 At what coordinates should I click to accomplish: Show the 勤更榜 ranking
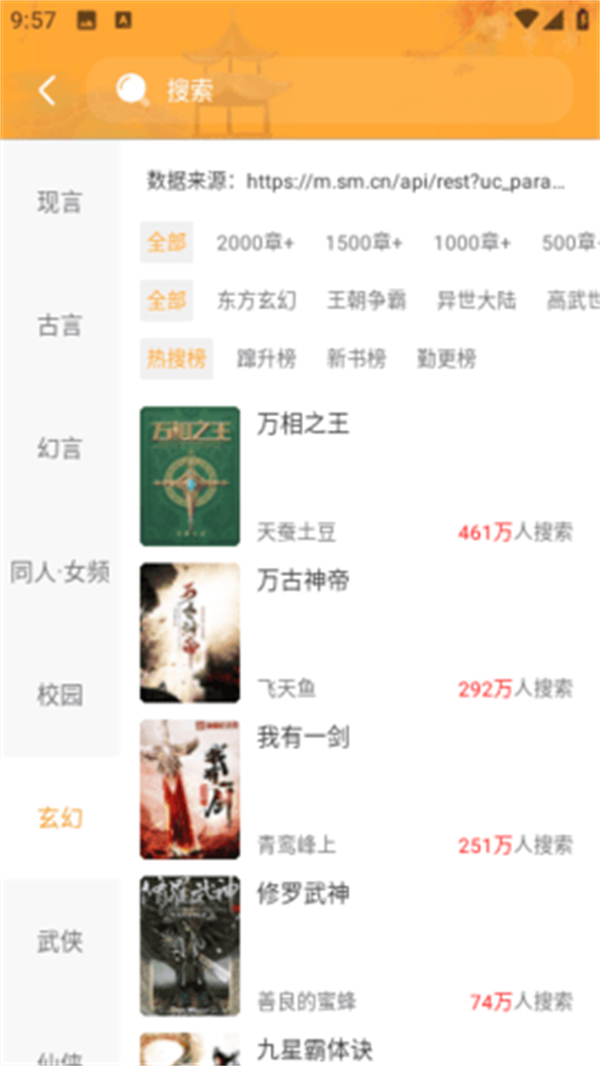point(446,358)
